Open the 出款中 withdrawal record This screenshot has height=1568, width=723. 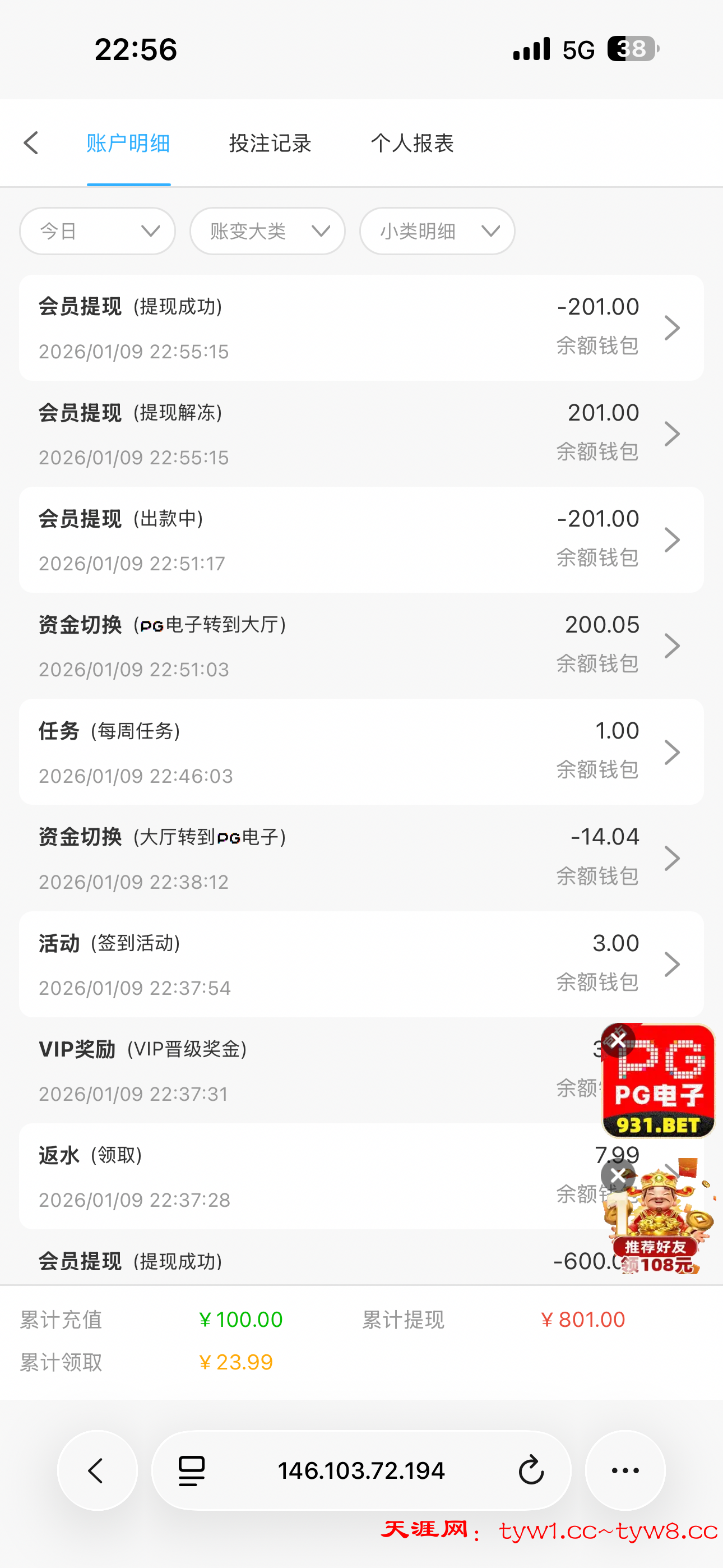(361, 540)
